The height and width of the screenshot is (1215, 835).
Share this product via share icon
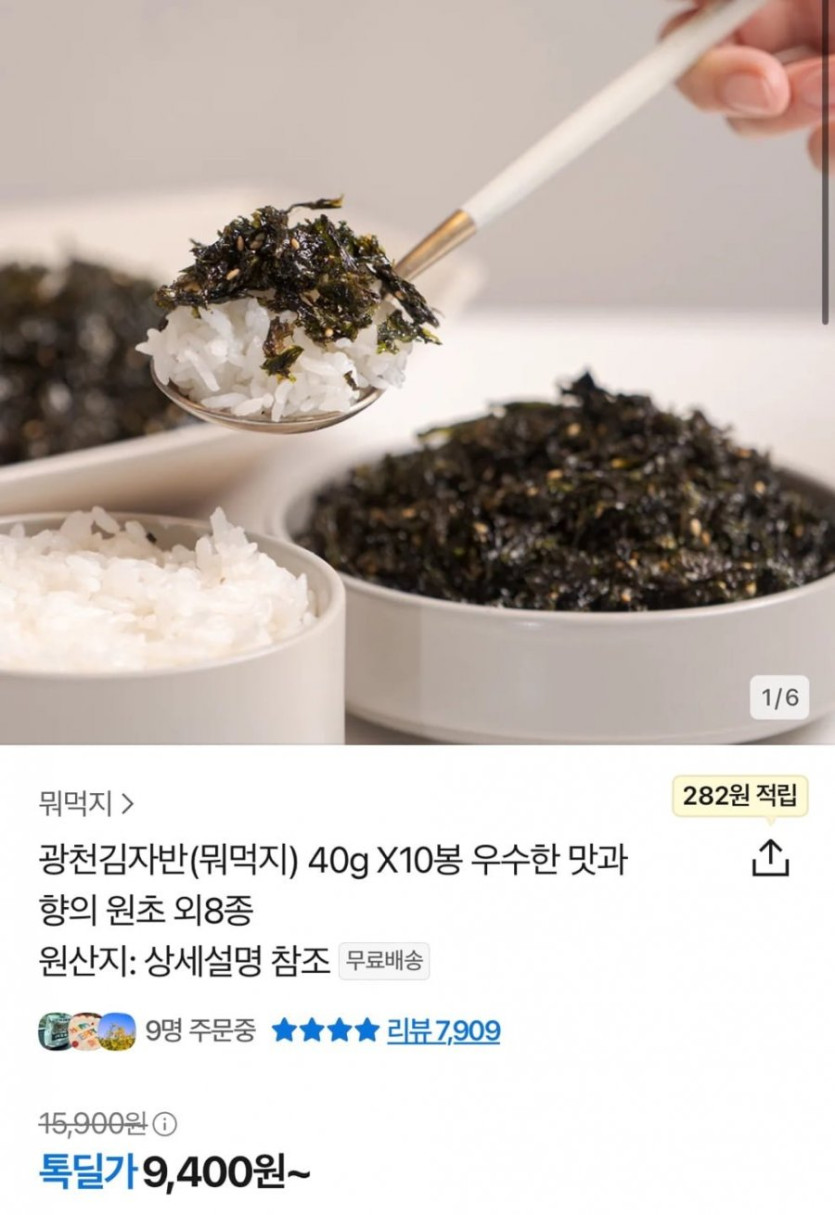(x=770, y=858)
